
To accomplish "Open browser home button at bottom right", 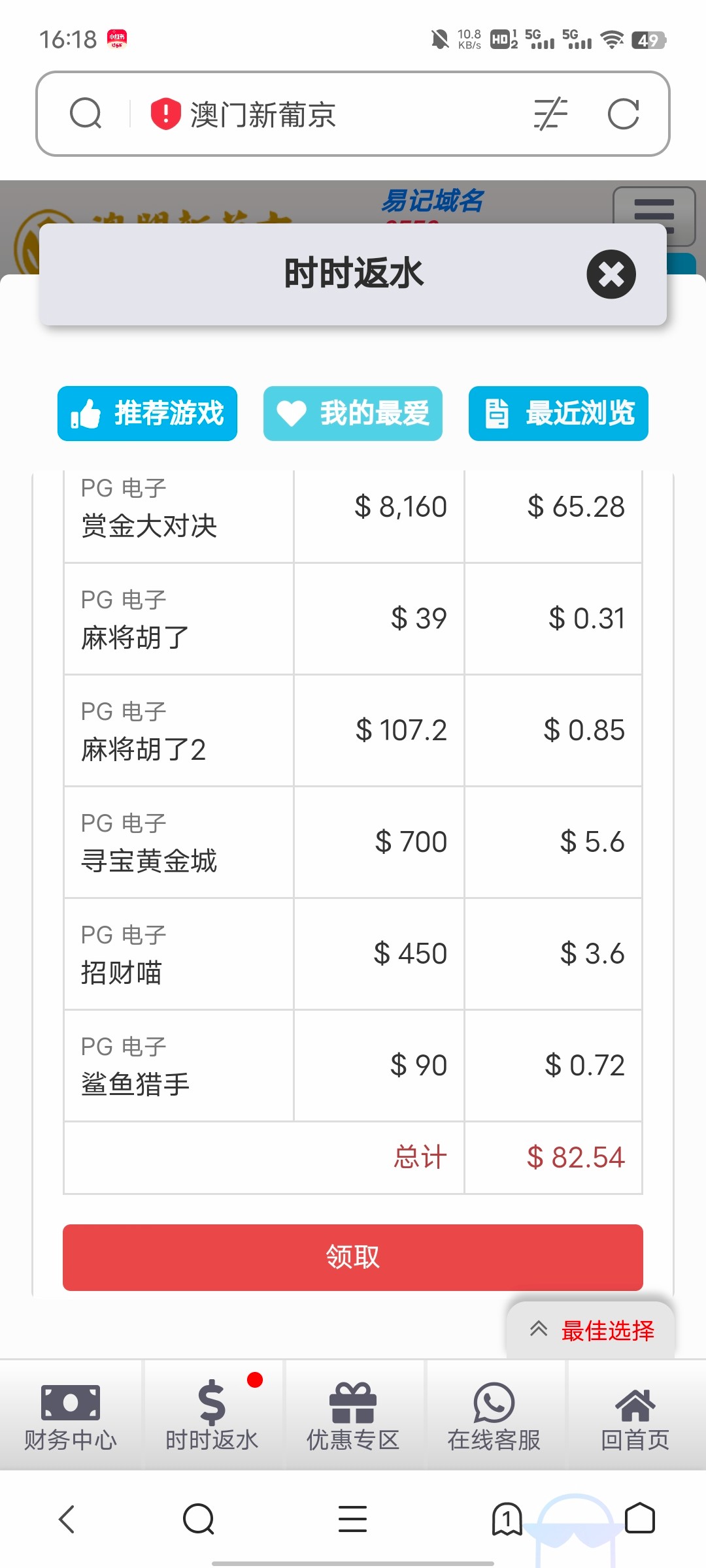I will [x=639, y=1518].
